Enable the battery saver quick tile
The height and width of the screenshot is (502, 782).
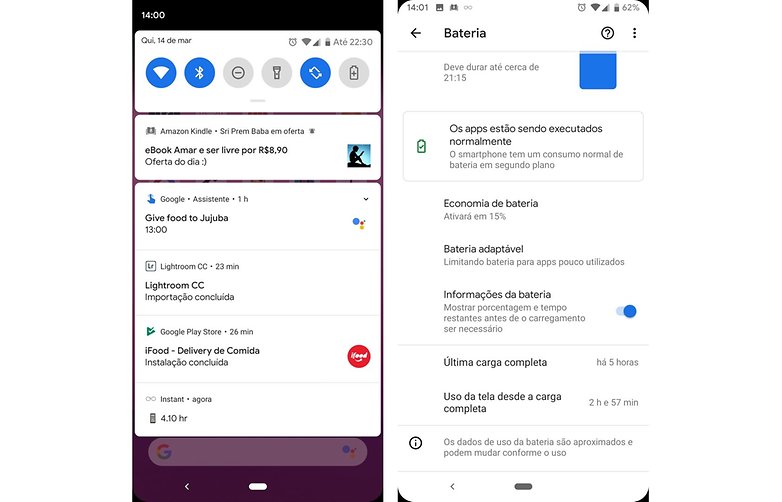(354, 72)
